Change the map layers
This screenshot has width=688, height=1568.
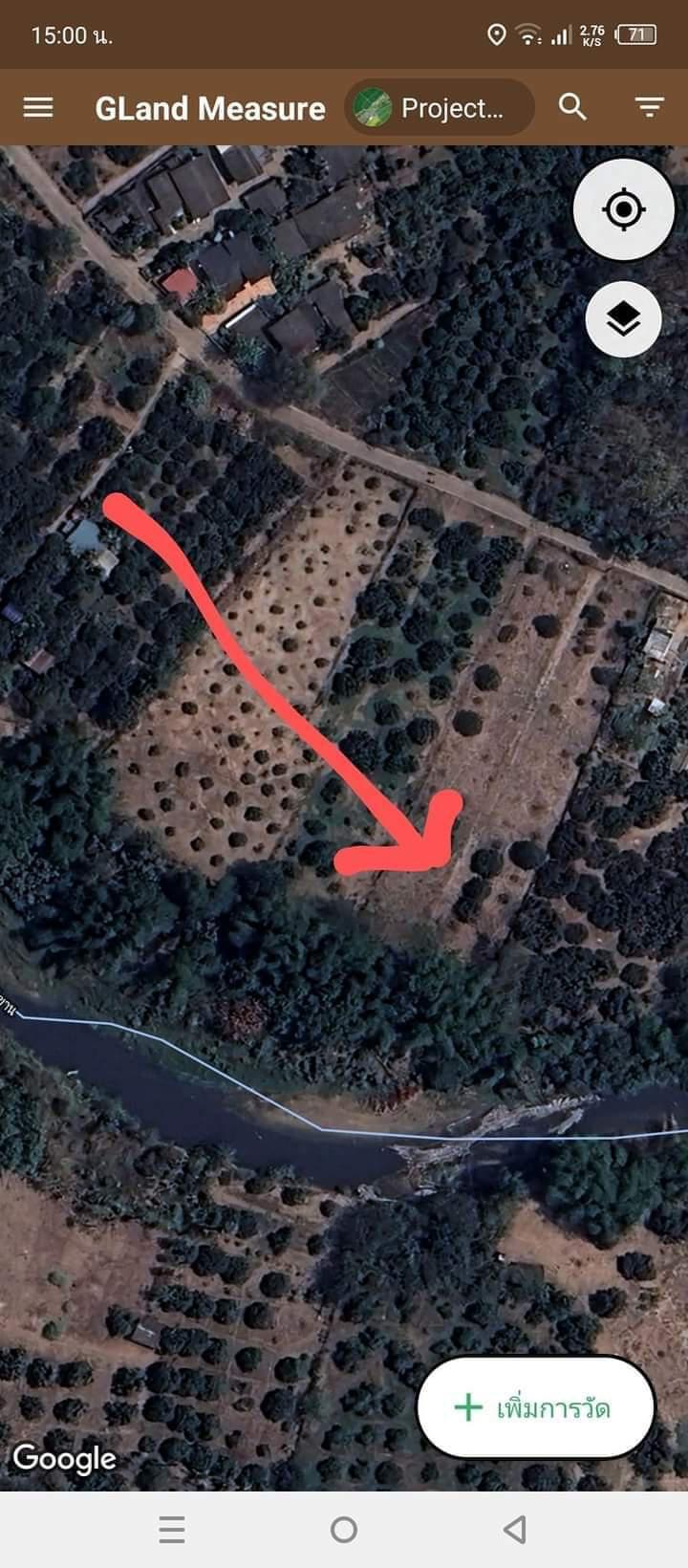click(623, 319)
